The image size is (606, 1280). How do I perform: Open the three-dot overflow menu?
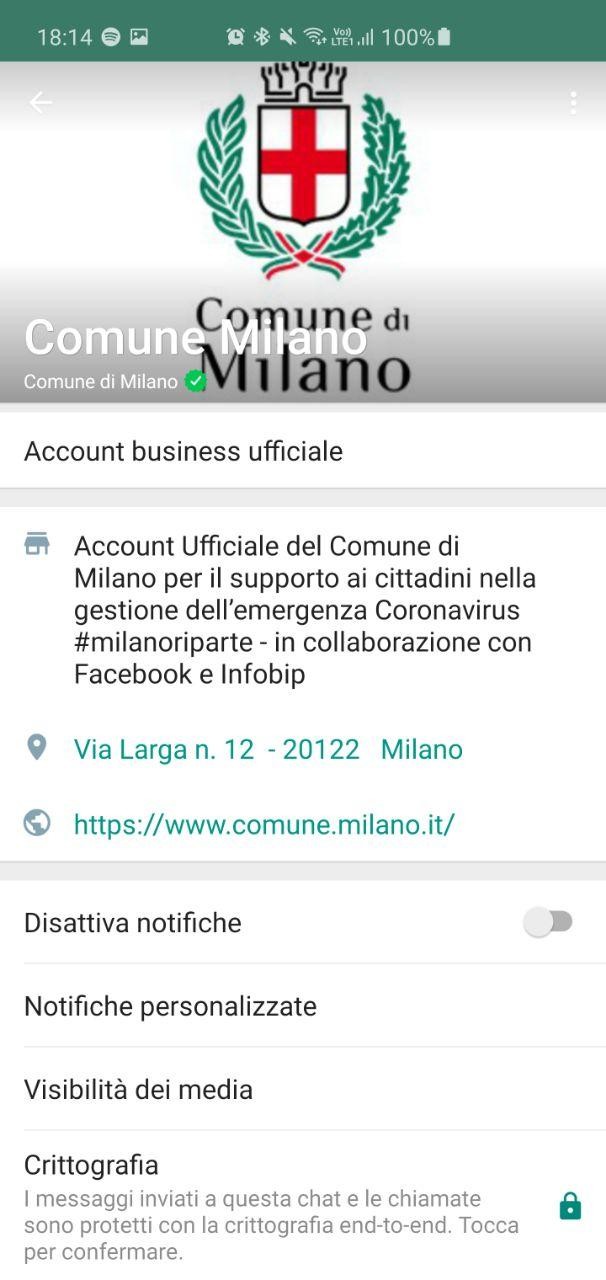pos(573,102)
